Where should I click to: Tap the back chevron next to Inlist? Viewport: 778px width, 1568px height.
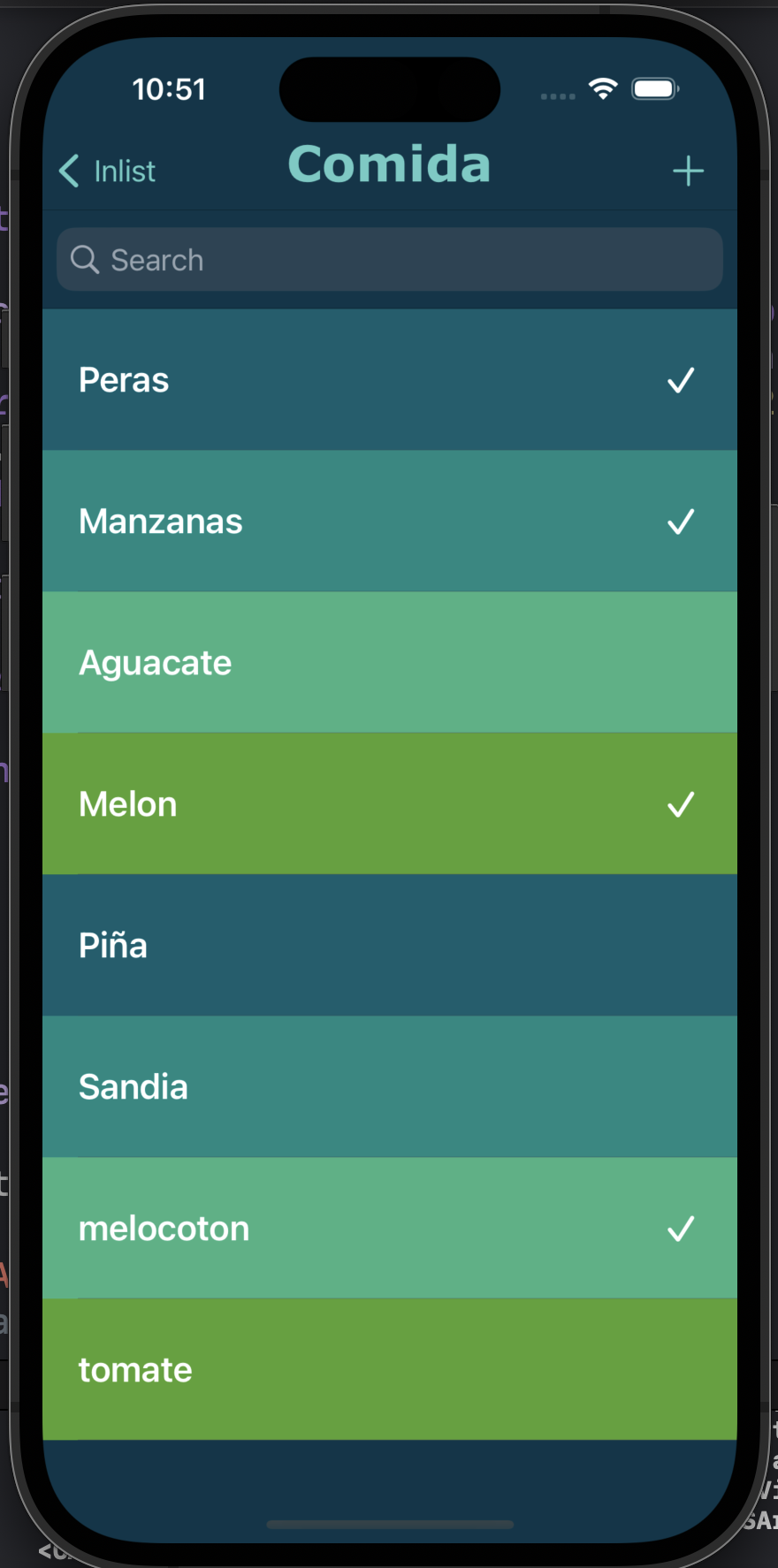point(69,170)
